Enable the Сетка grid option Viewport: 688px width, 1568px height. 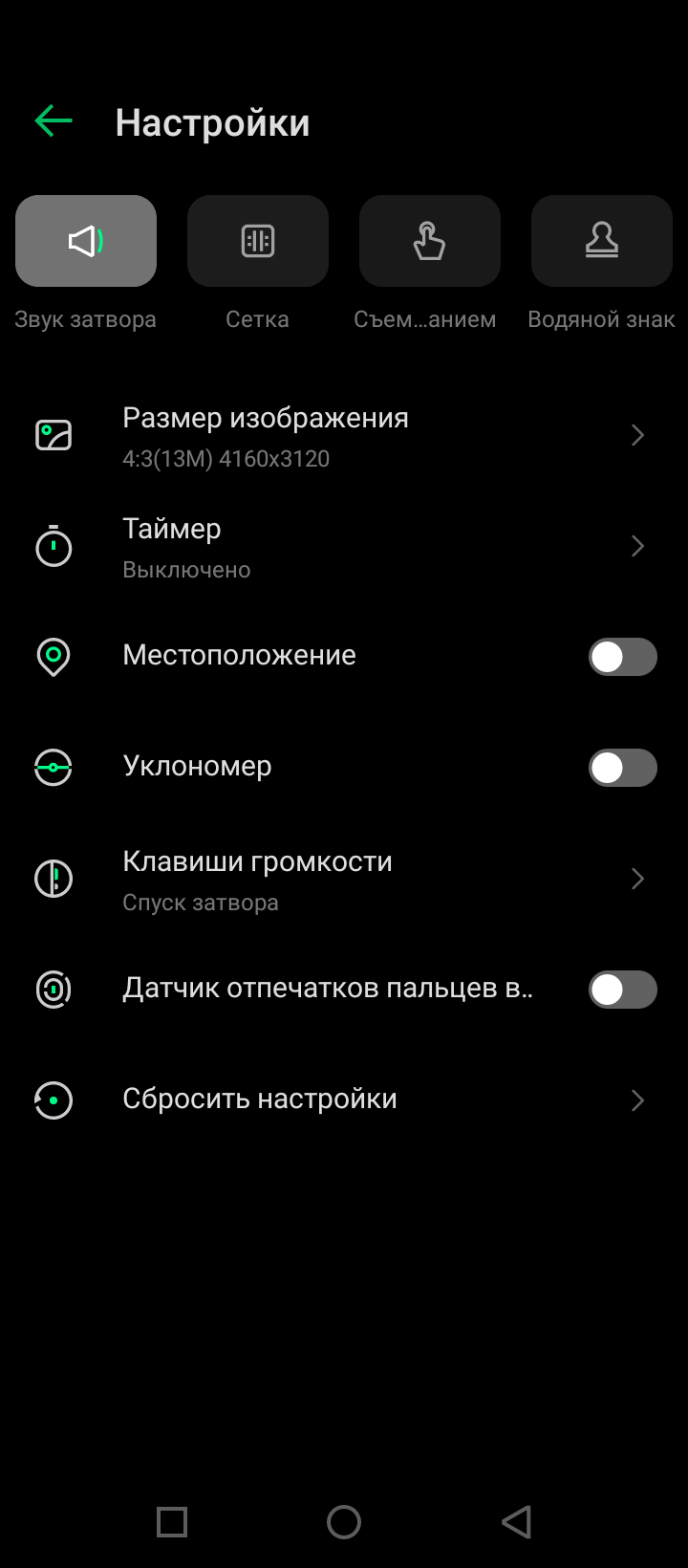258,241
